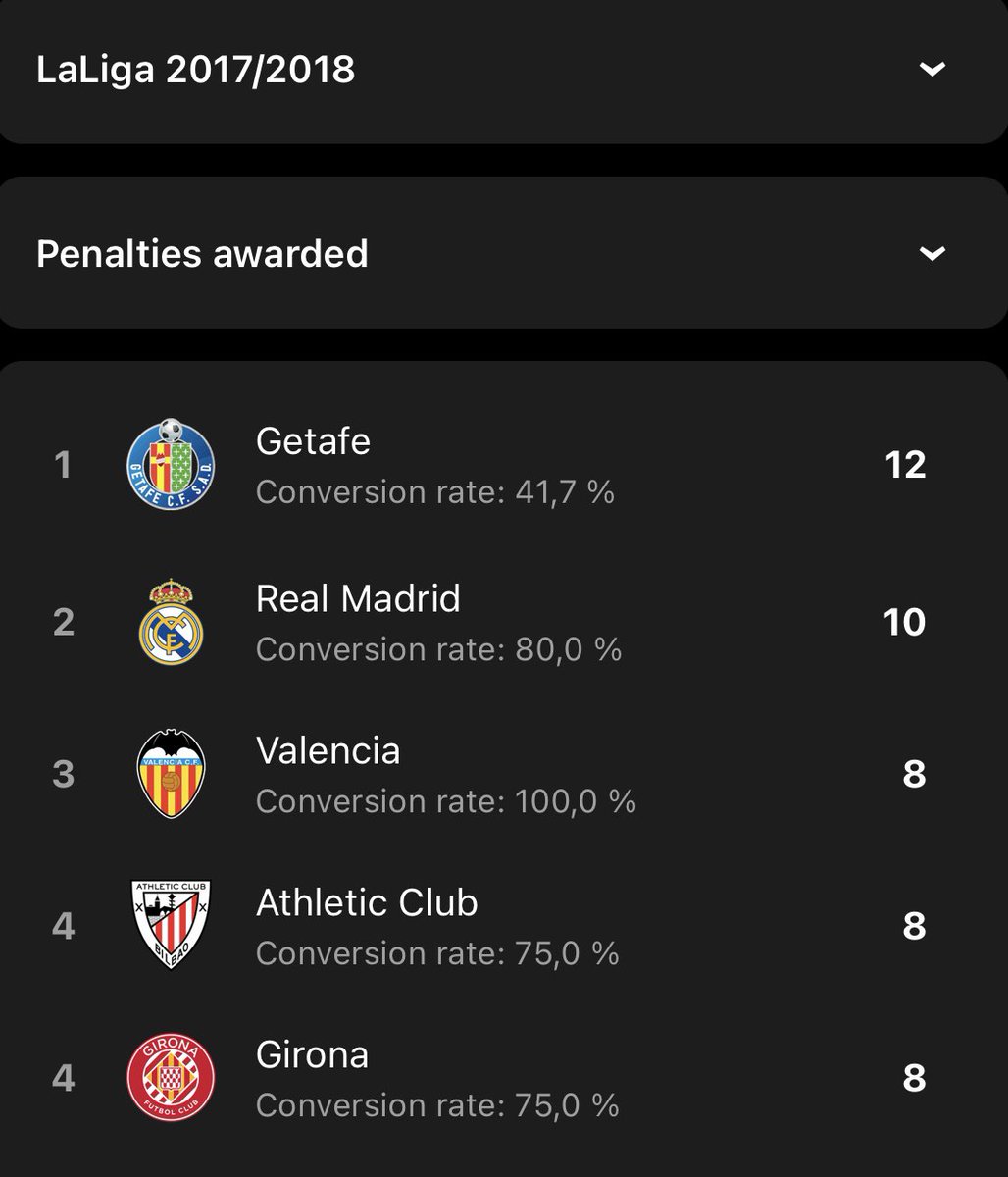Open Getafe team row

314,442
